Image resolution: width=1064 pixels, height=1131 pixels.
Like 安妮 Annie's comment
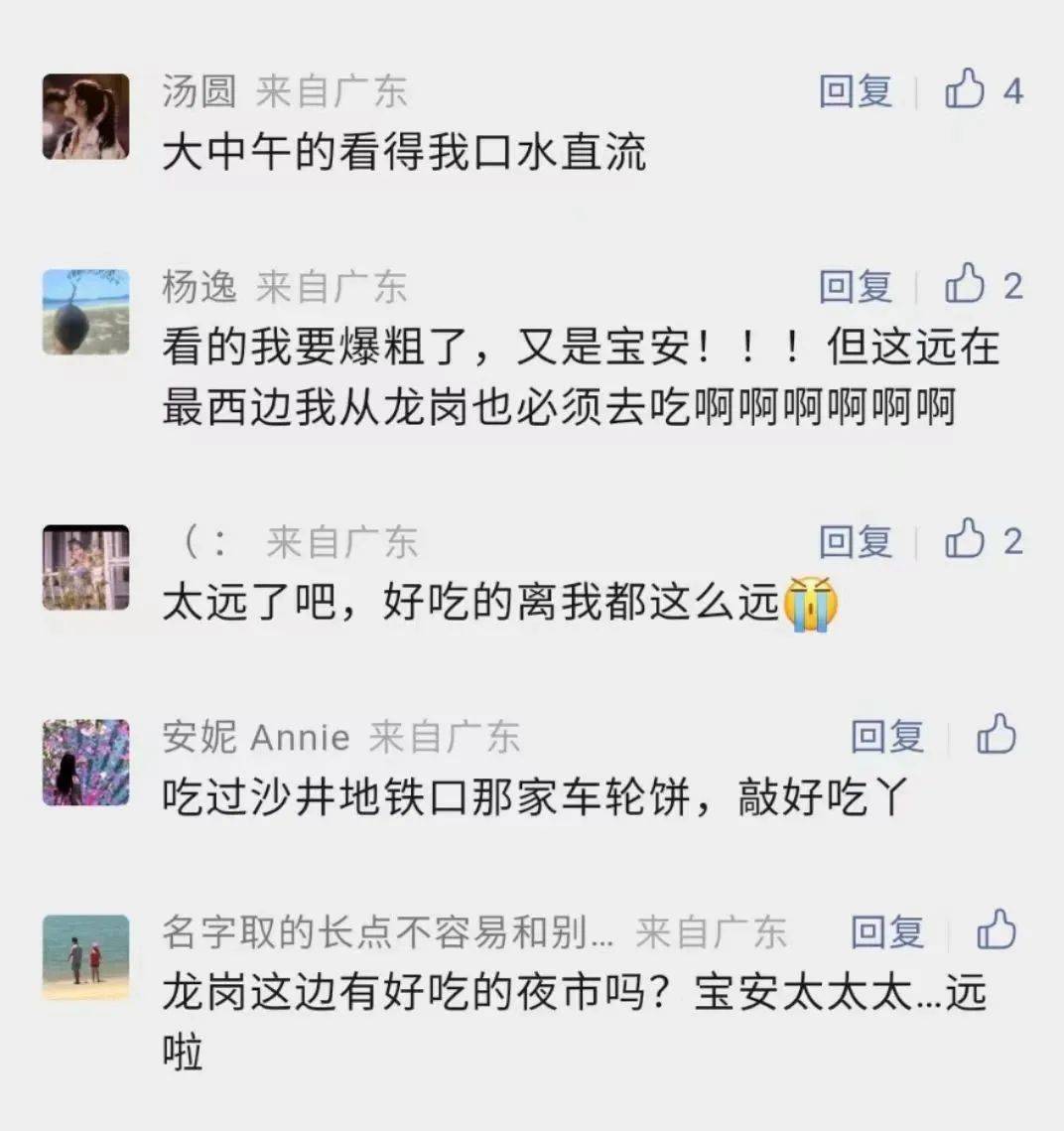(997, 736)
